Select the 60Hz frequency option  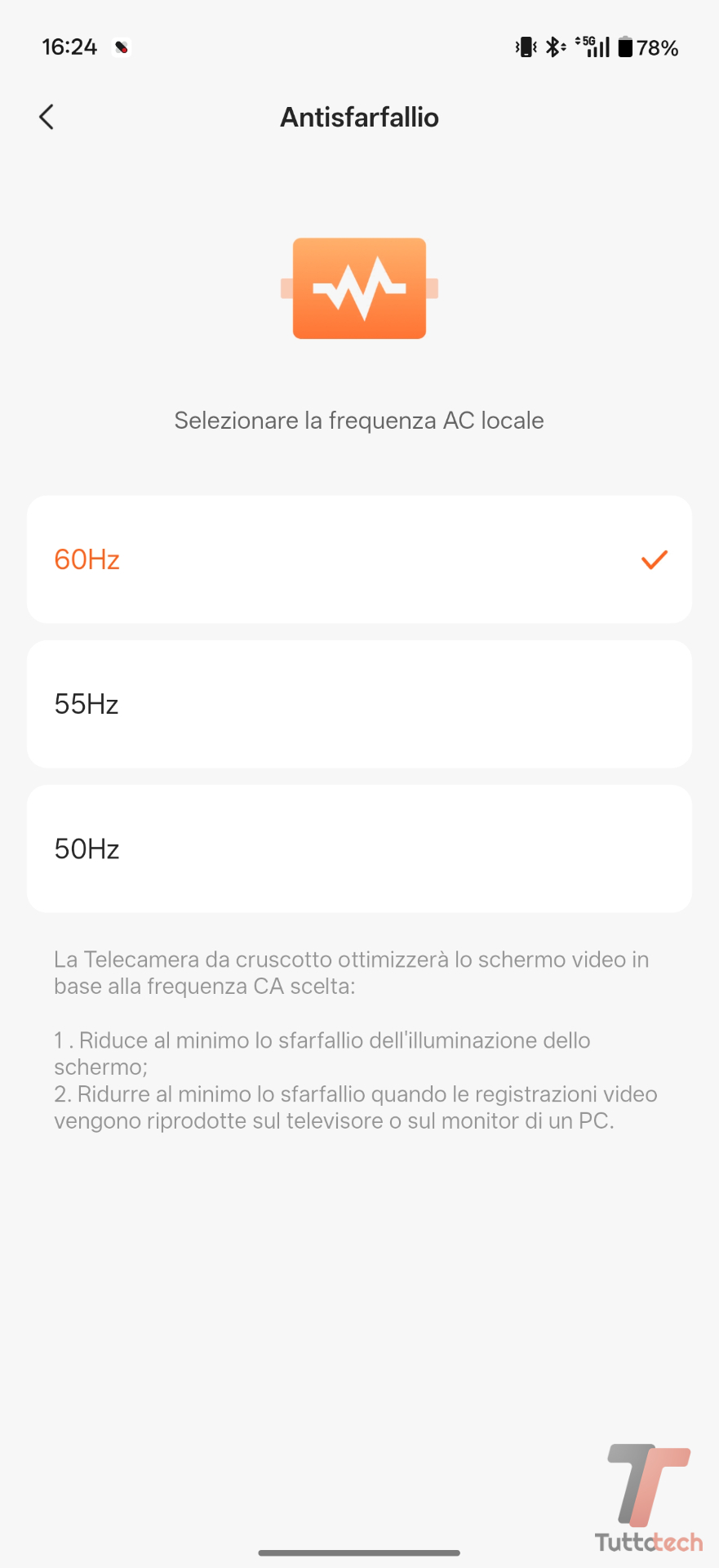(359, 559)
